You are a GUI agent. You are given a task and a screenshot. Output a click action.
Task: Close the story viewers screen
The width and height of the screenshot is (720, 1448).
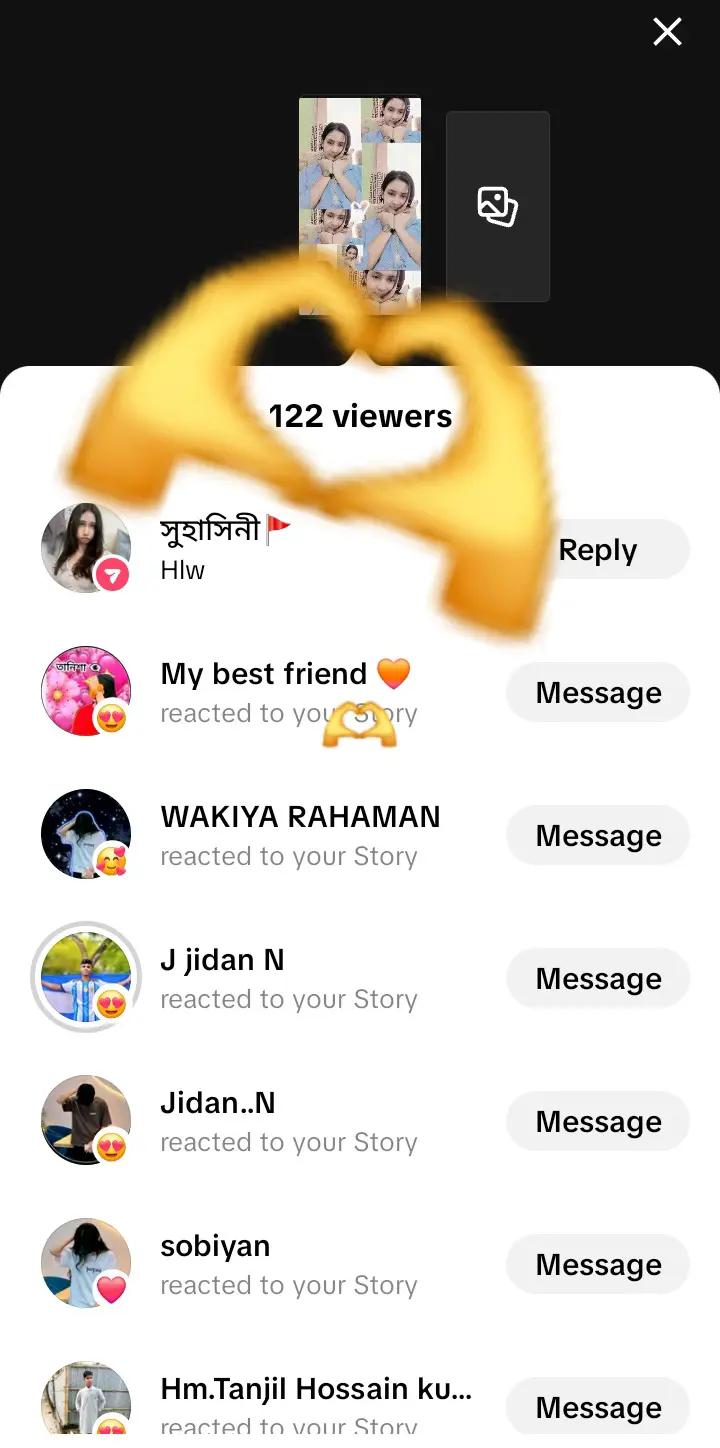667,32
